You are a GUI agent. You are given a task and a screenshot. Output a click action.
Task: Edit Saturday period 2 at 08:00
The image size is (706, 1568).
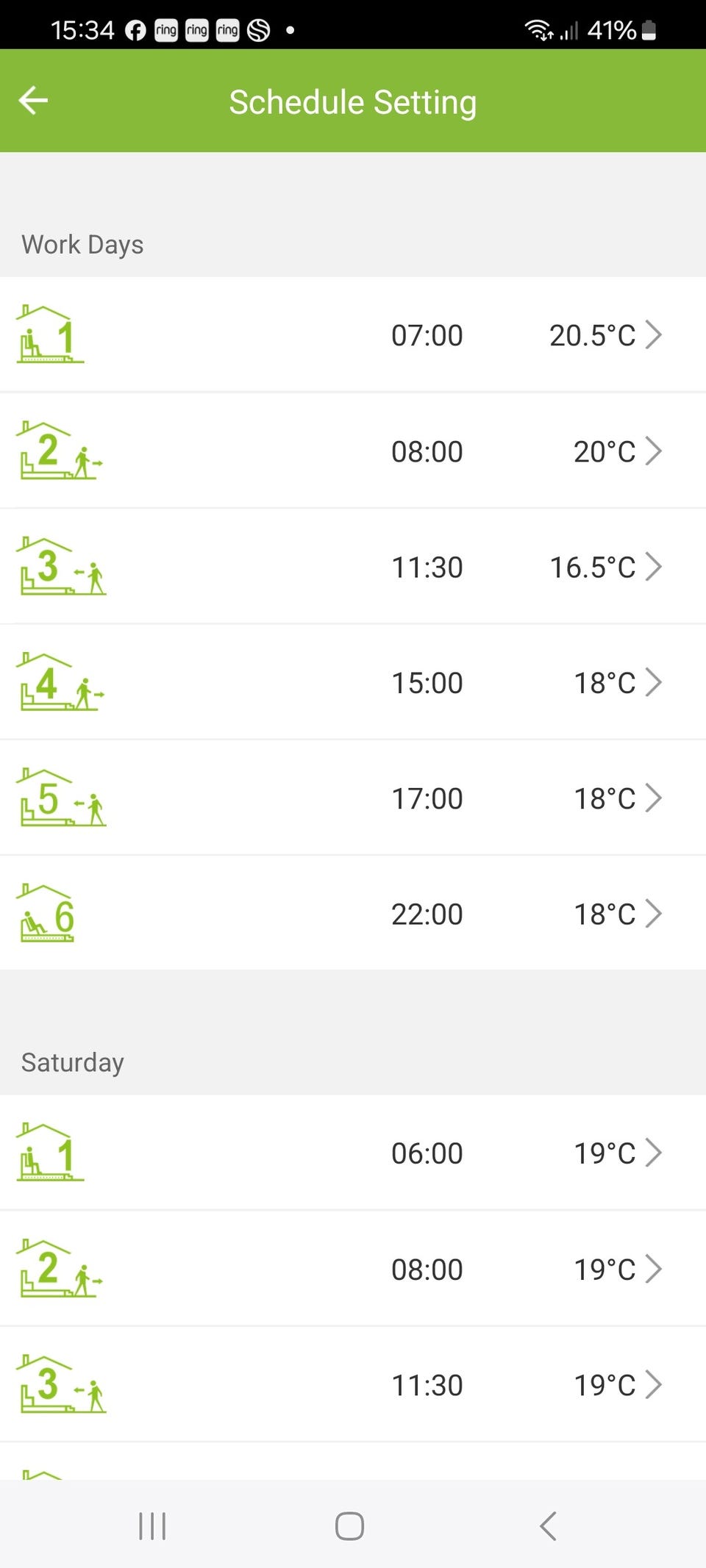[353, 1269]
